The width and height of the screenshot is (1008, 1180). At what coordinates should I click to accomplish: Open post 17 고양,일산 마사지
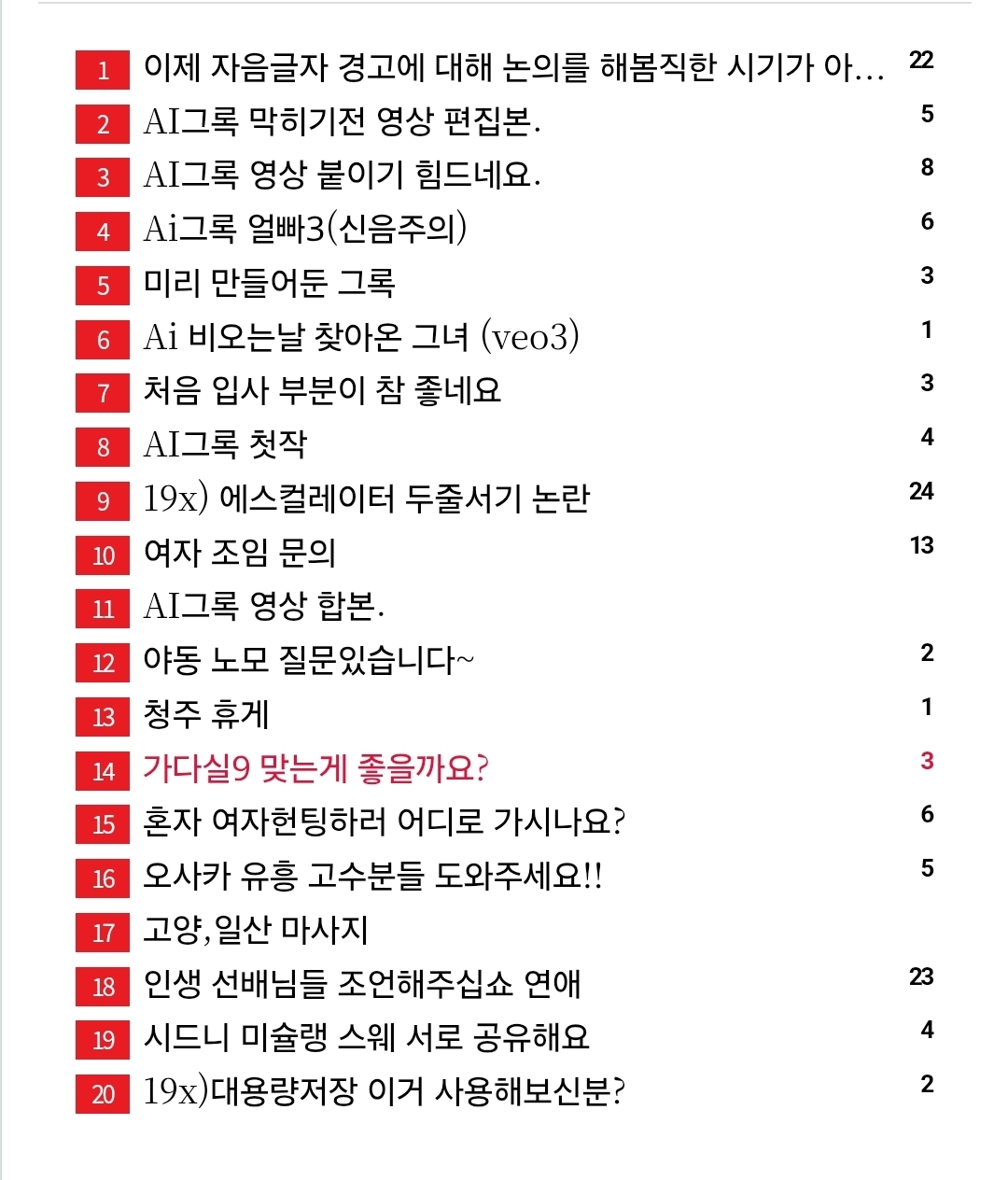click(256, 931)
